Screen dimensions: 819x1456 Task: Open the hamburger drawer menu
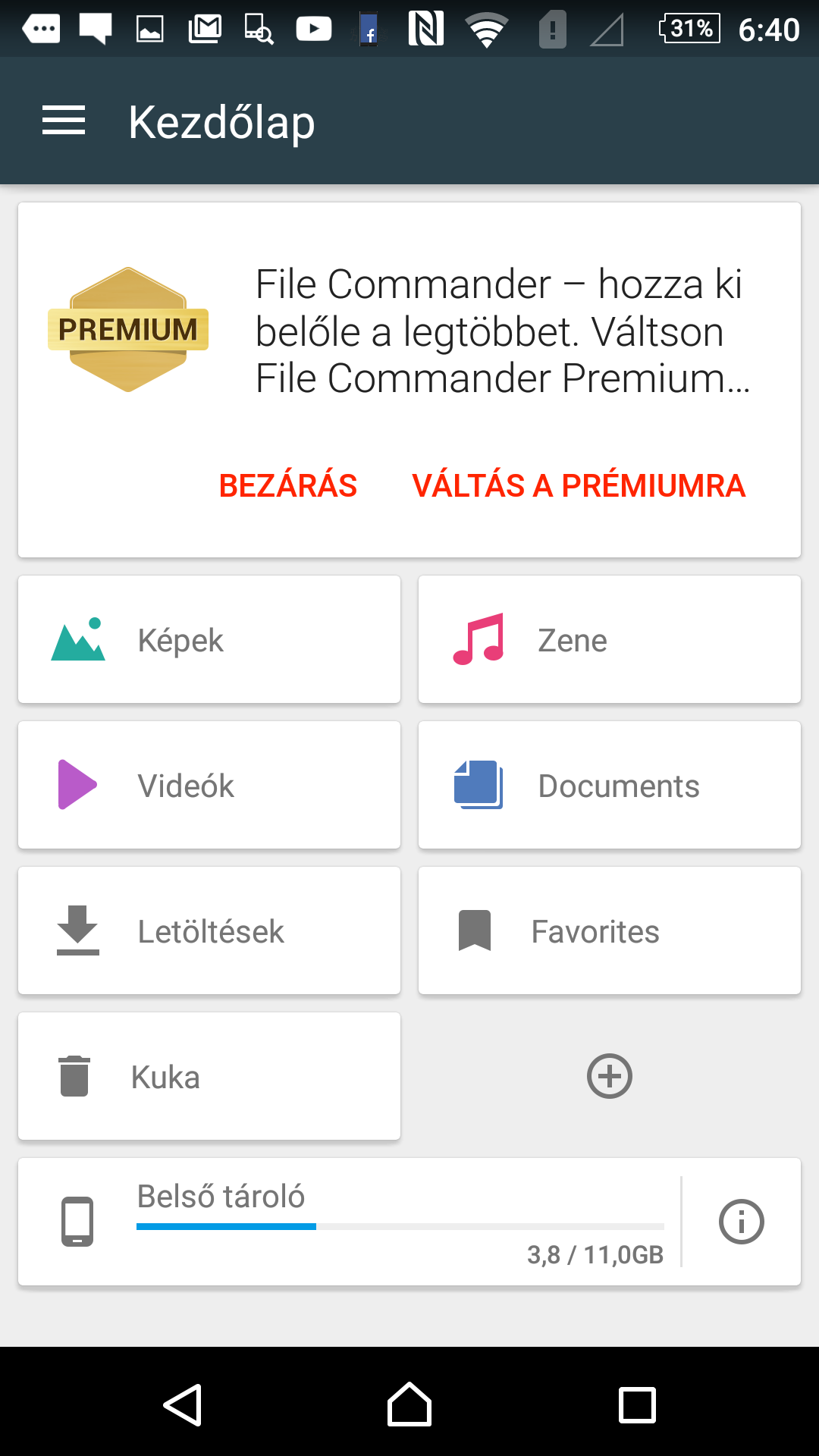[x=64, y=121]
